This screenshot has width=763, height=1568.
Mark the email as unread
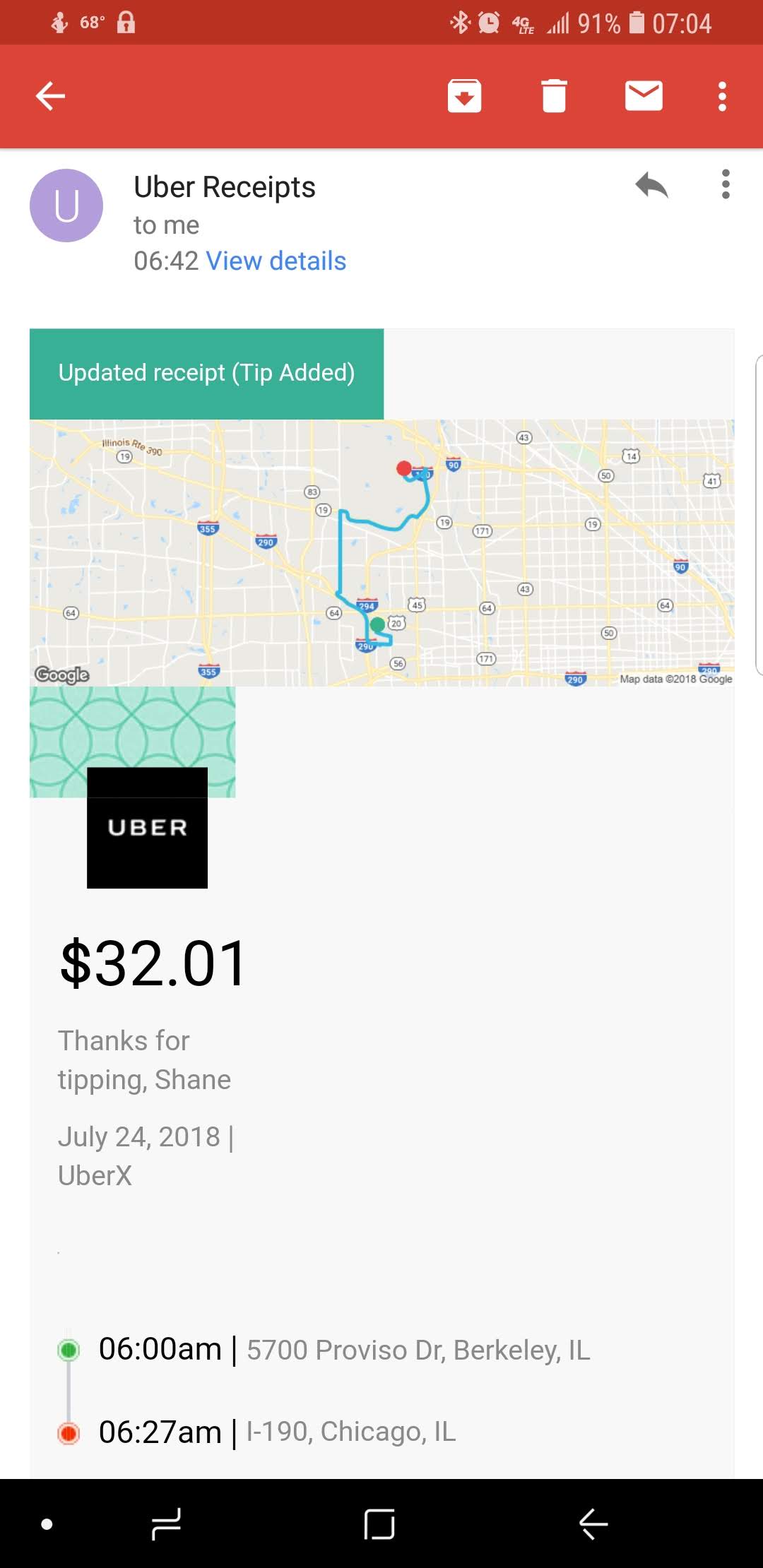tap(644, 96)
